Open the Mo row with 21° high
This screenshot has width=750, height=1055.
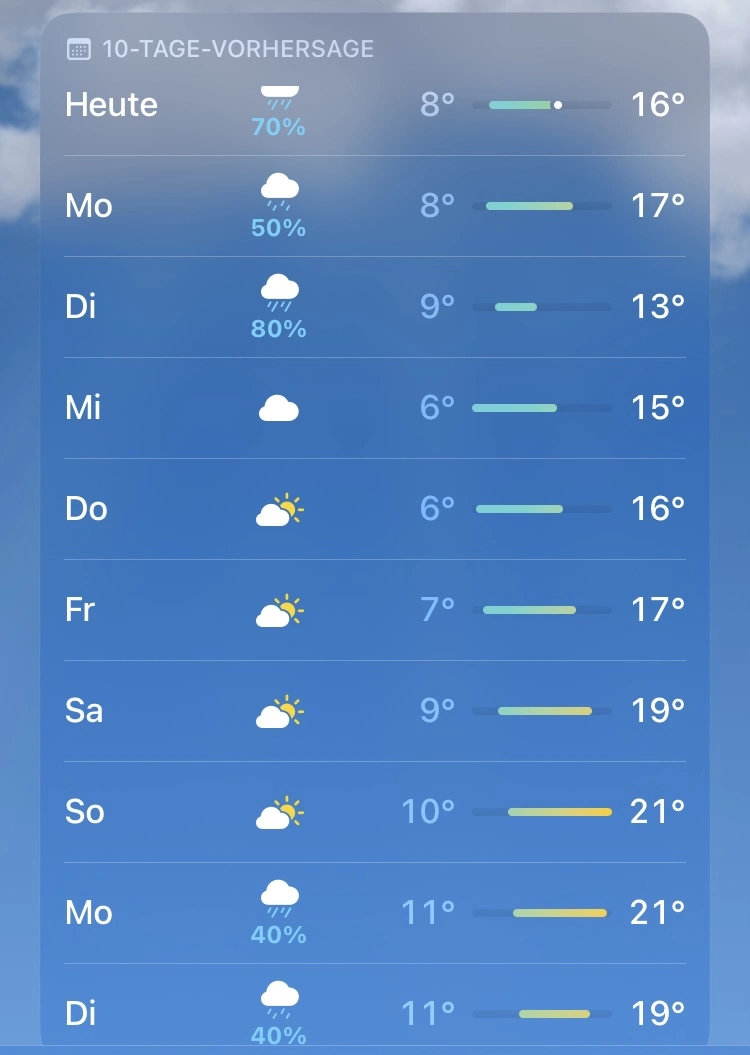(374, 913)
